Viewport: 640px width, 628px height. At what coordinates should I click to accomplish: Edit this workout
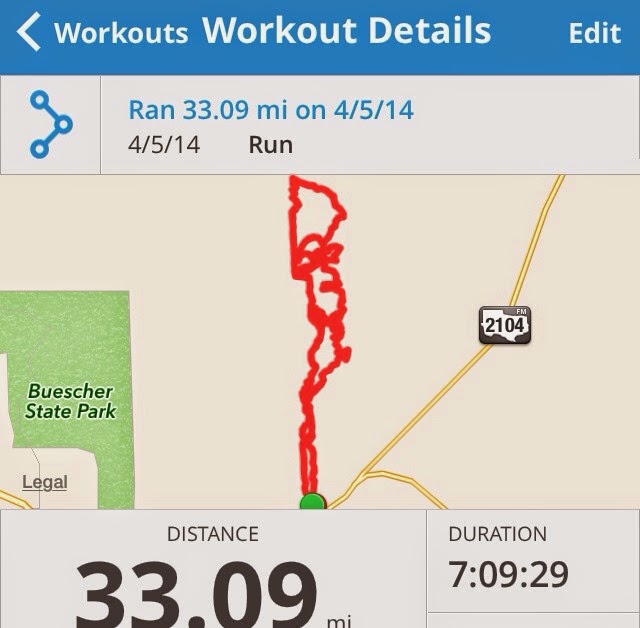point(594,33)
